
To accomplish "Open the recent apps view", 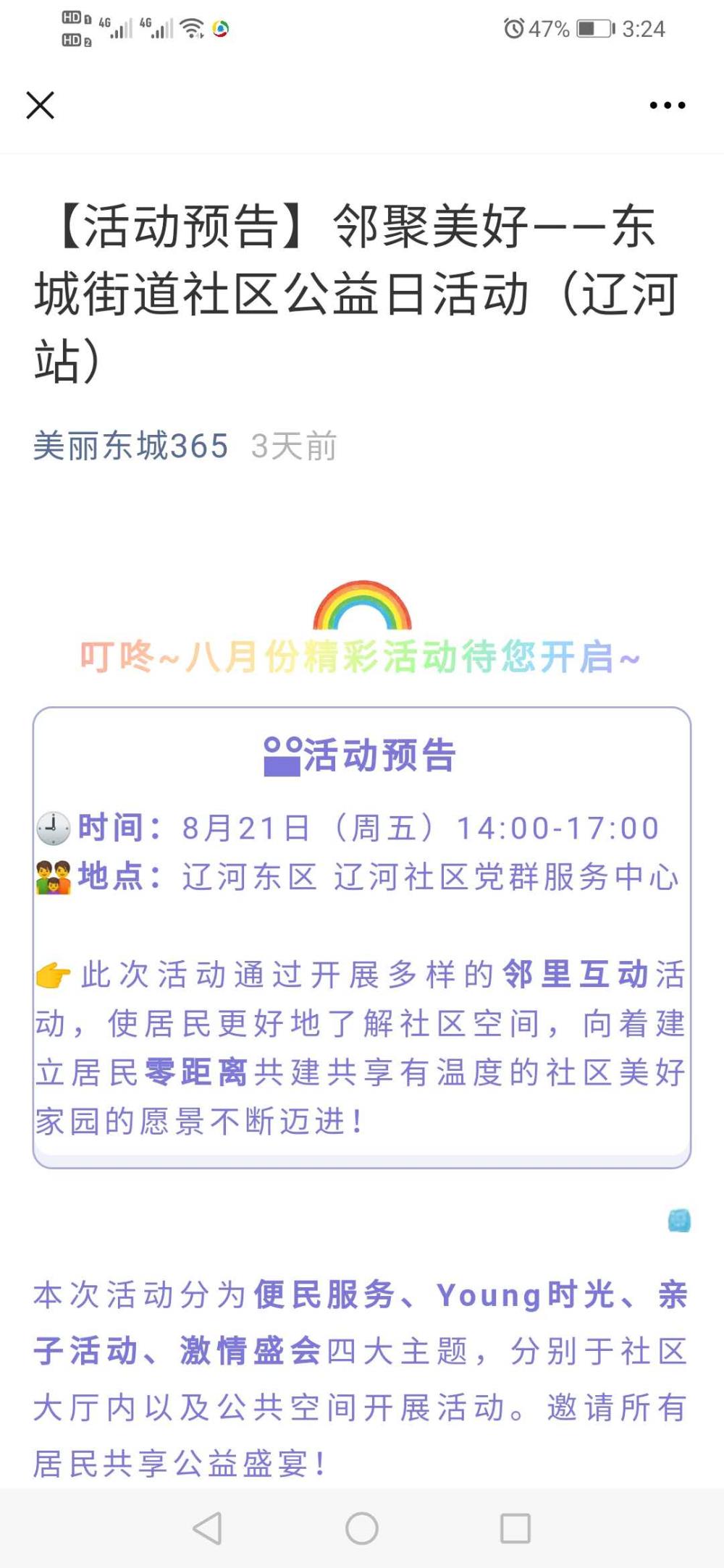I will [515, 1528].
